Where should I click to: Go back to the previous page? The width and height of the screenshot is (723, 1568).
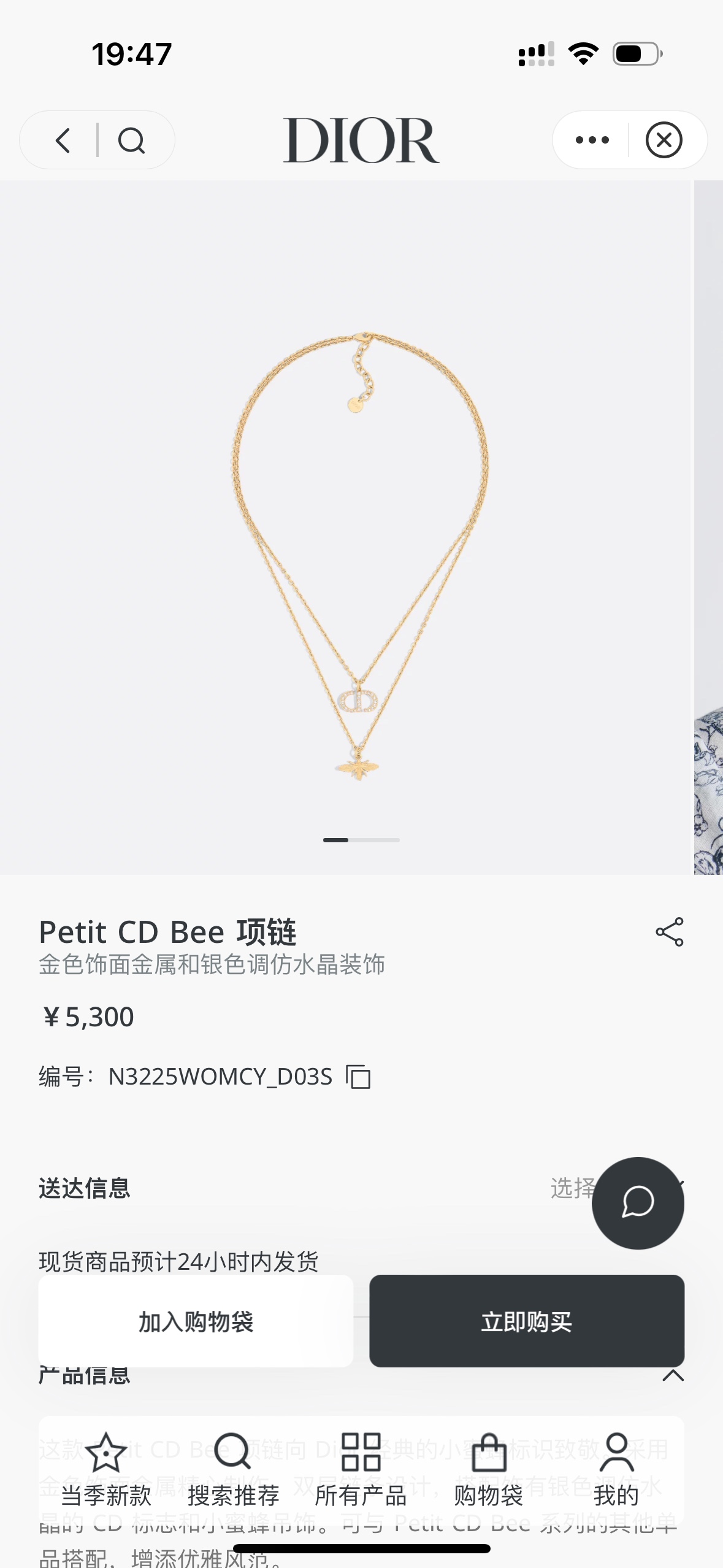coord(63,140)
